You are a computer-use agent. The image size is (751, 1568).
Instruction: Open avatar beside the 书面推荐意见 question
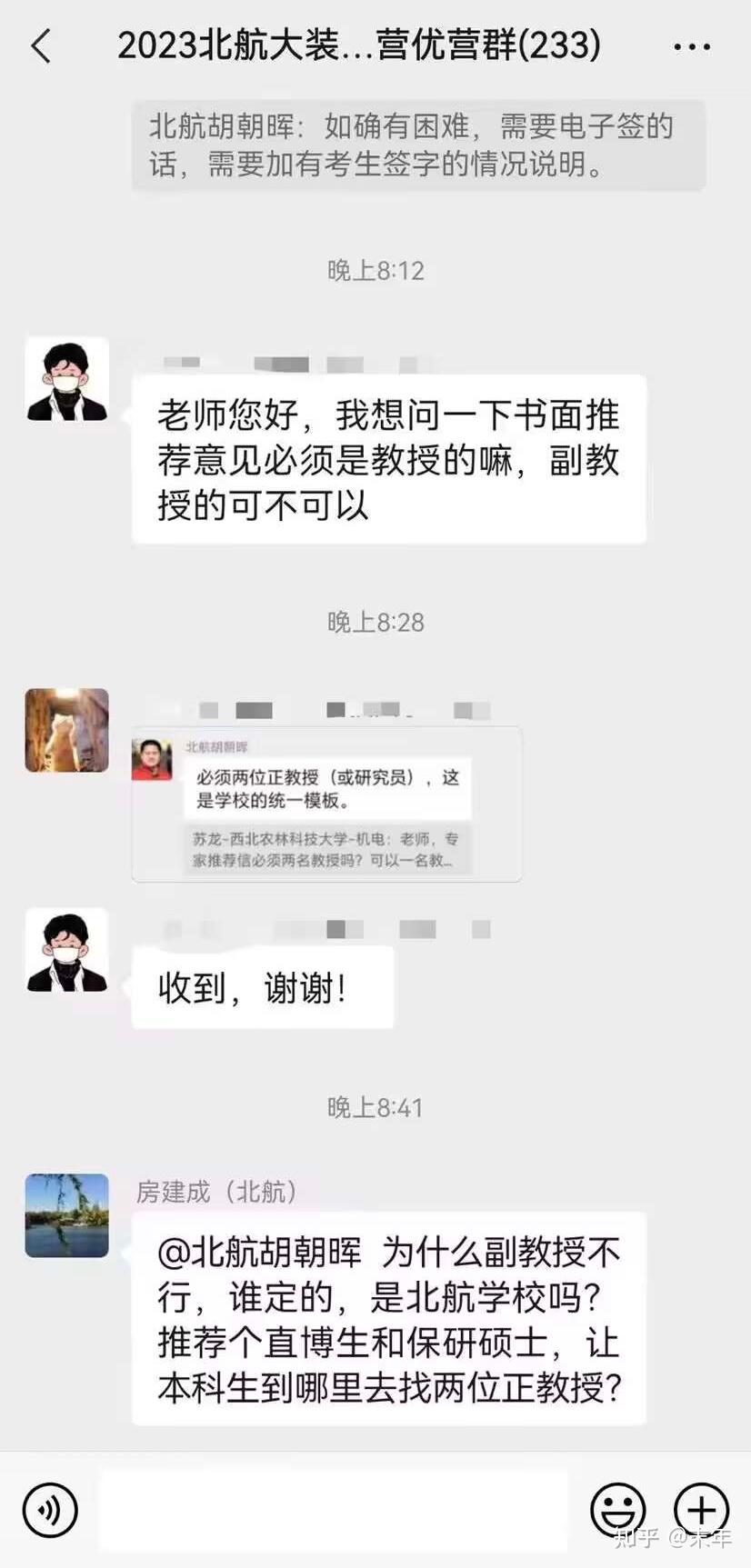pos(66,379)
